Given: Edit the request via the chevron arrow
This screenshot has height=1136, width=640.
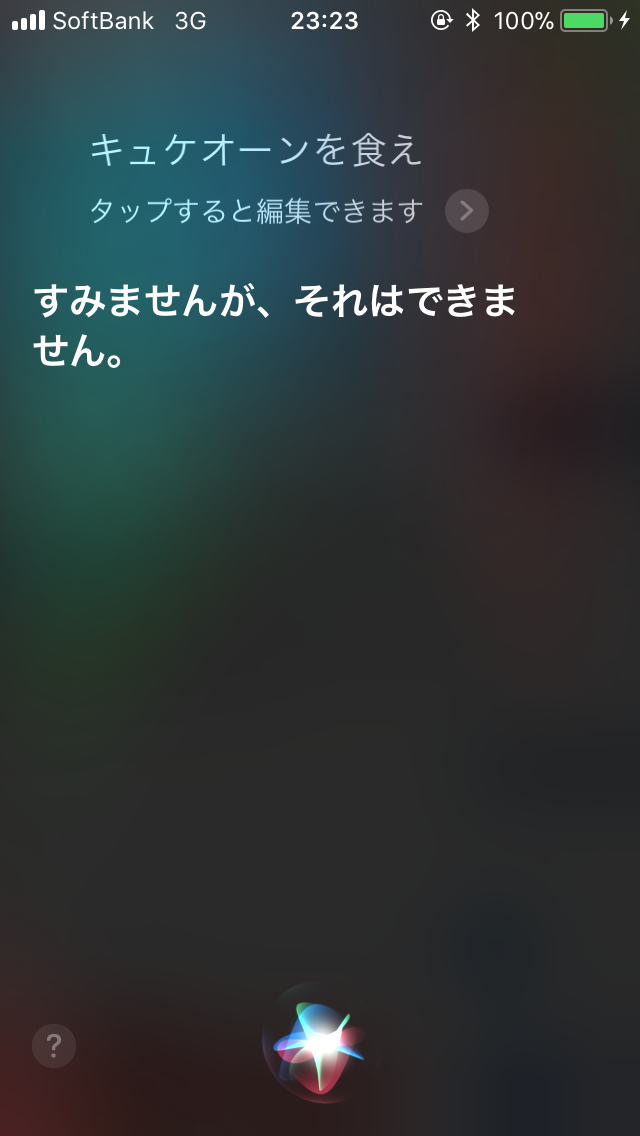Looking at the screenshot, I should tap(466, 211).
